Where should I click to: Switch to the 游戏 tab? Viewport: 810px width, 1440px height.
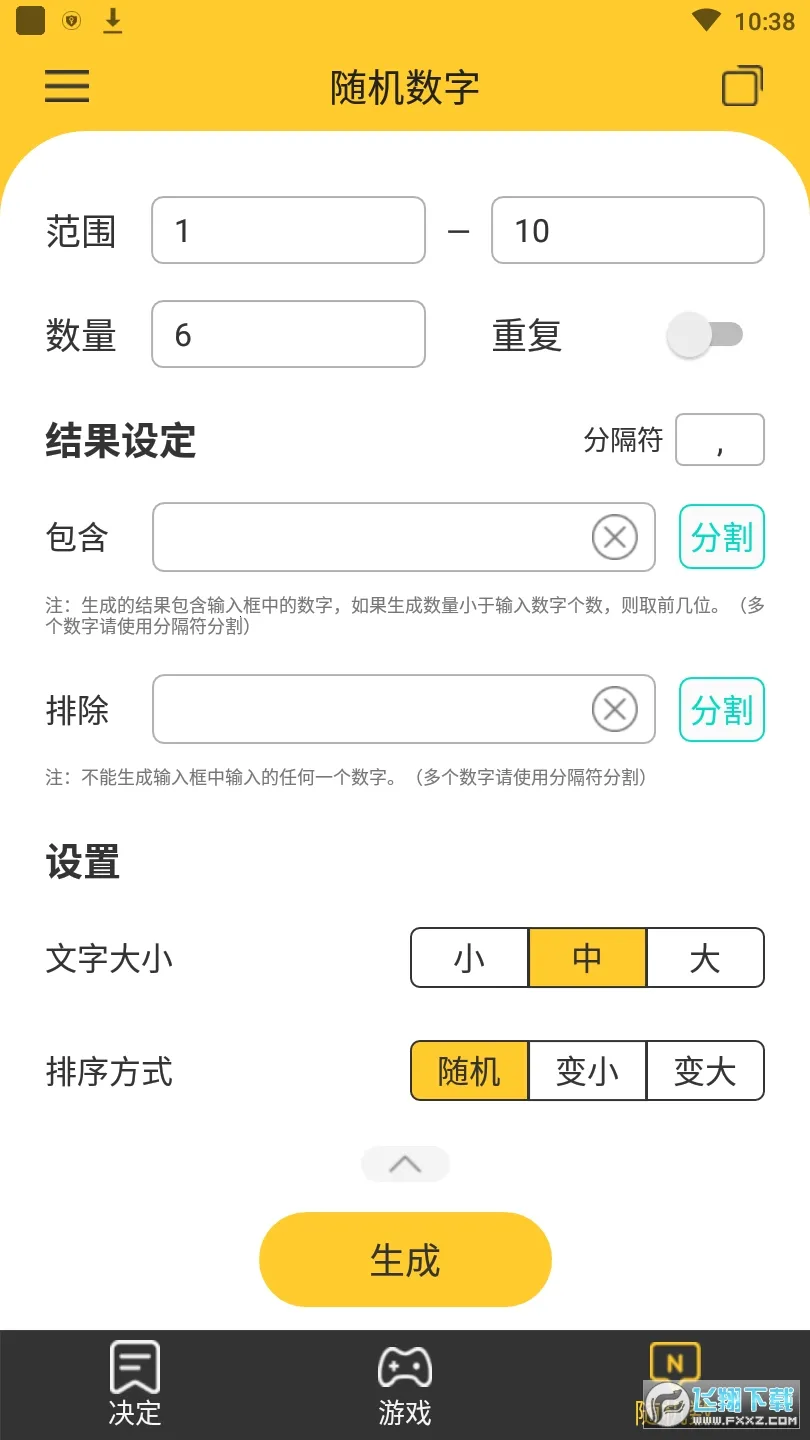(405, 1385)
